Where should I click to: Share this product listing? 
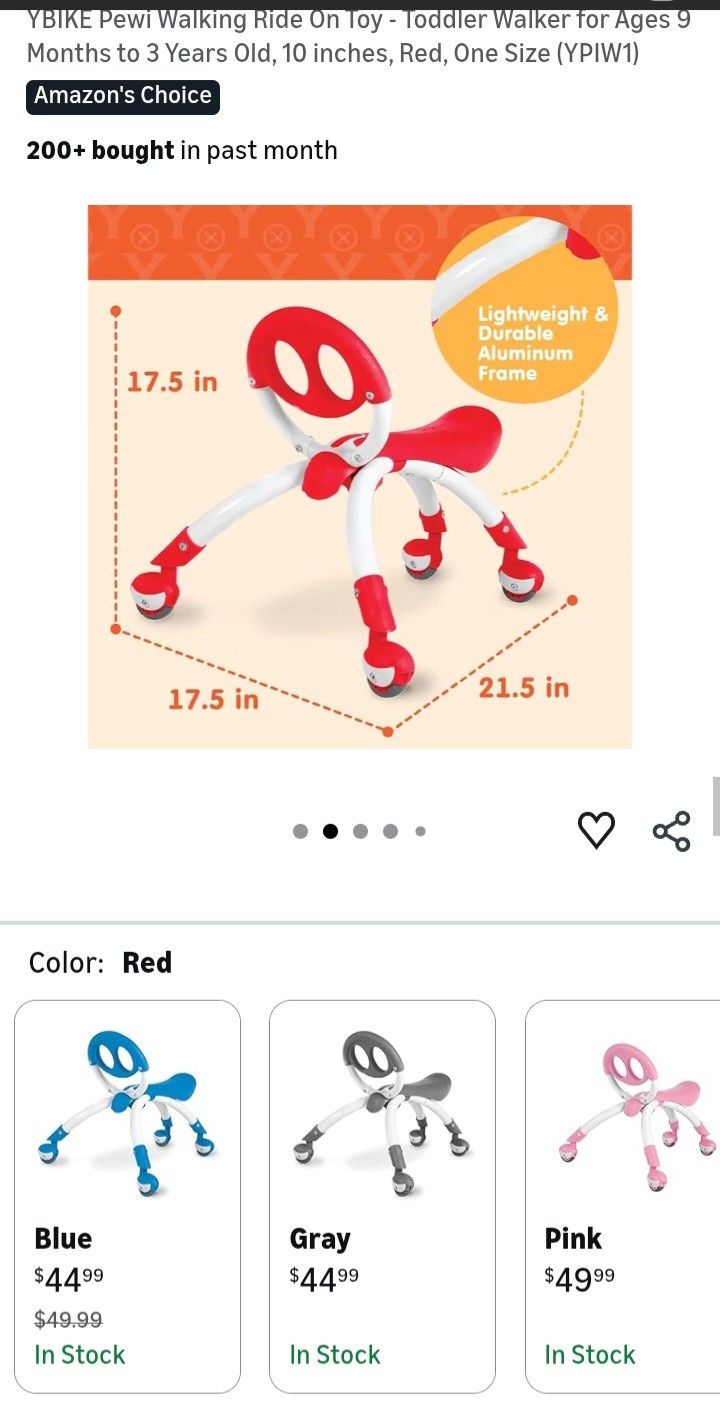671,831
